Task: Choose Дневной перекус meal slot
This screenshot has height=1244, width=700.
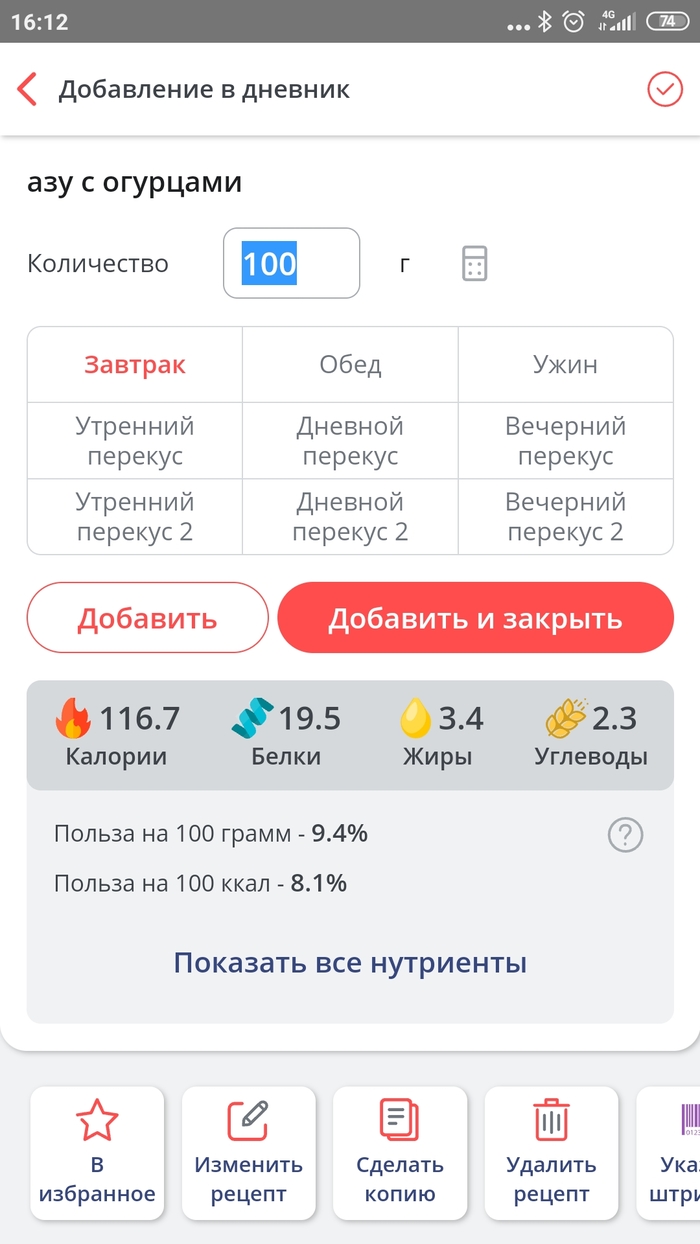Action: 350,441
